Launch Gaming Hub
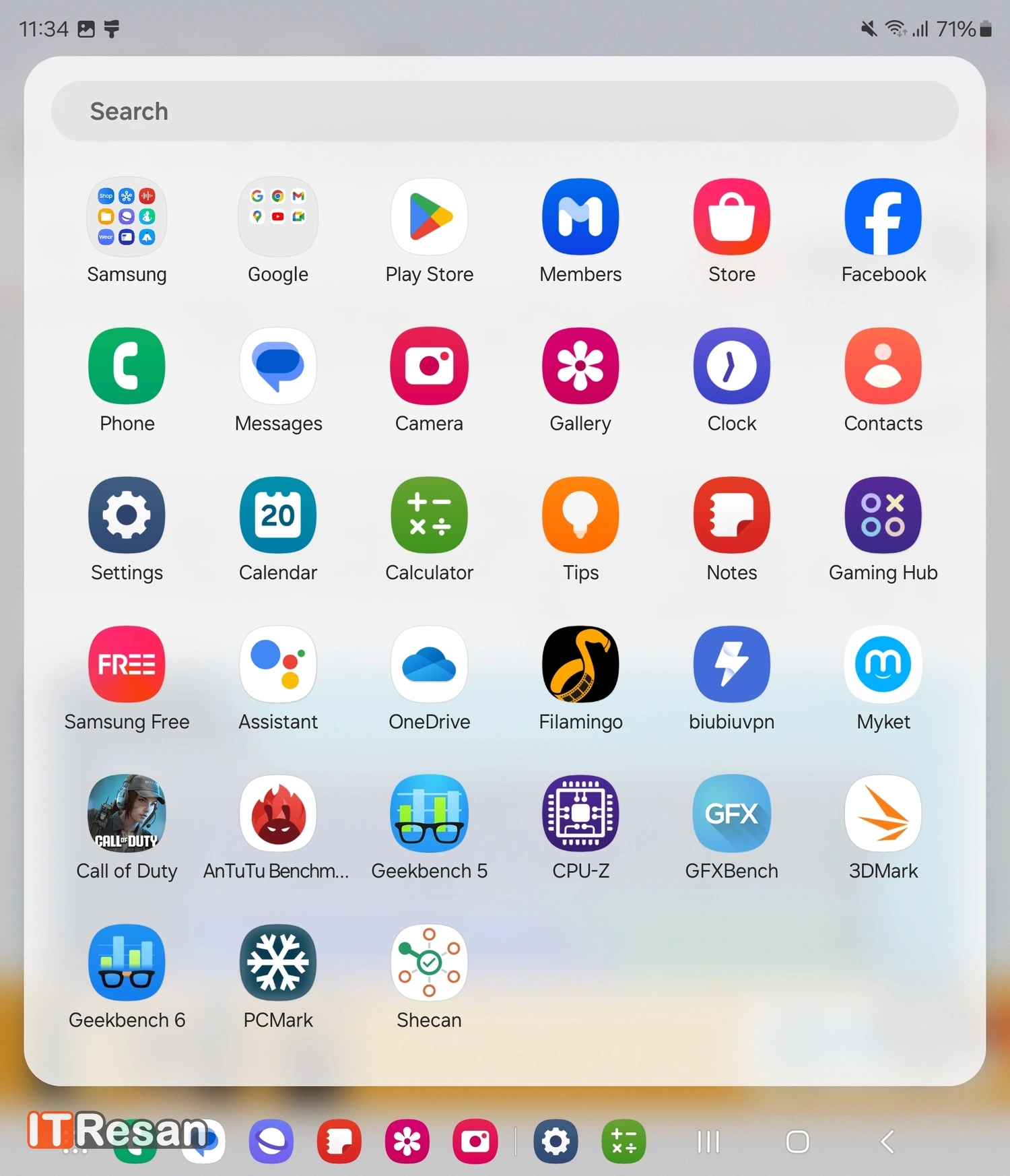 (883, 515)
